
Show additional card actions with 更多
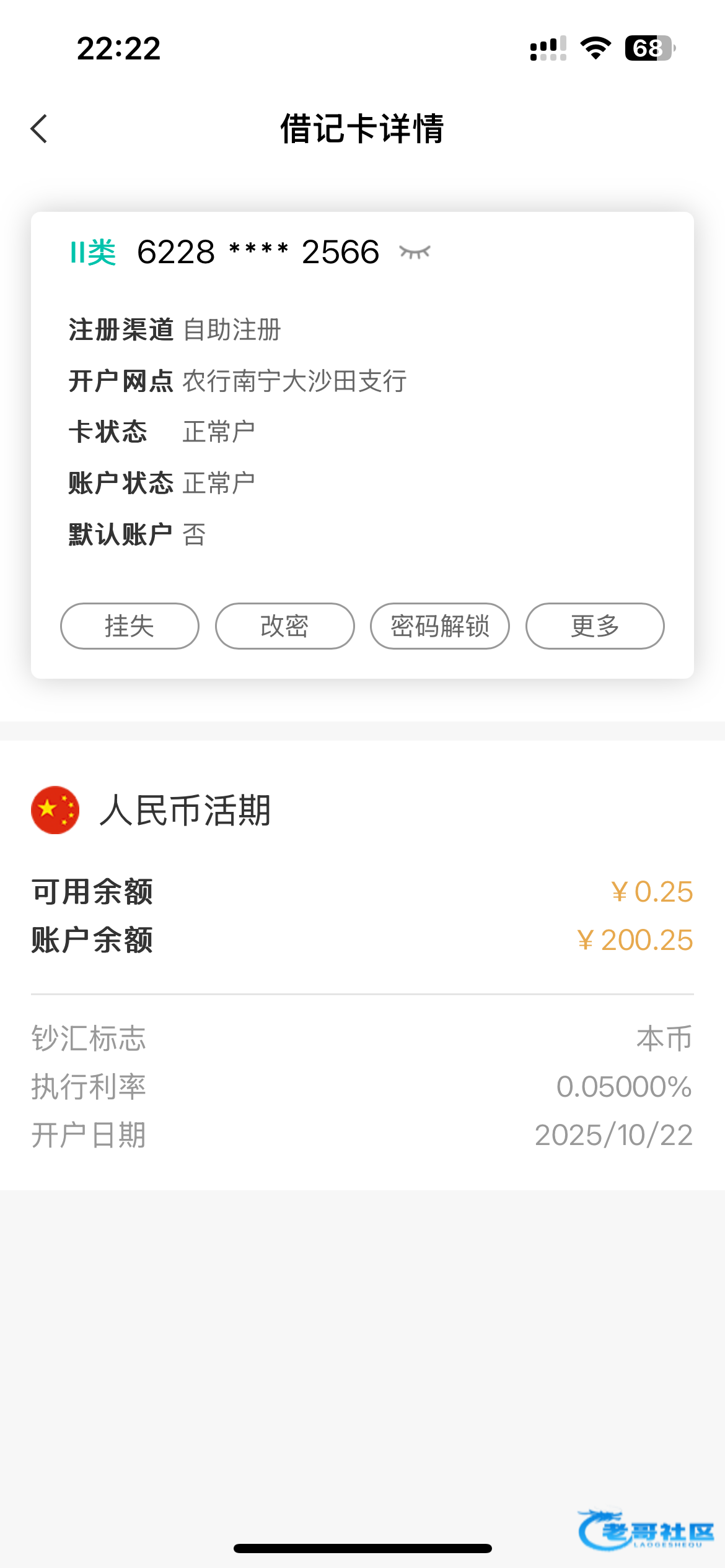coord(595,626)
